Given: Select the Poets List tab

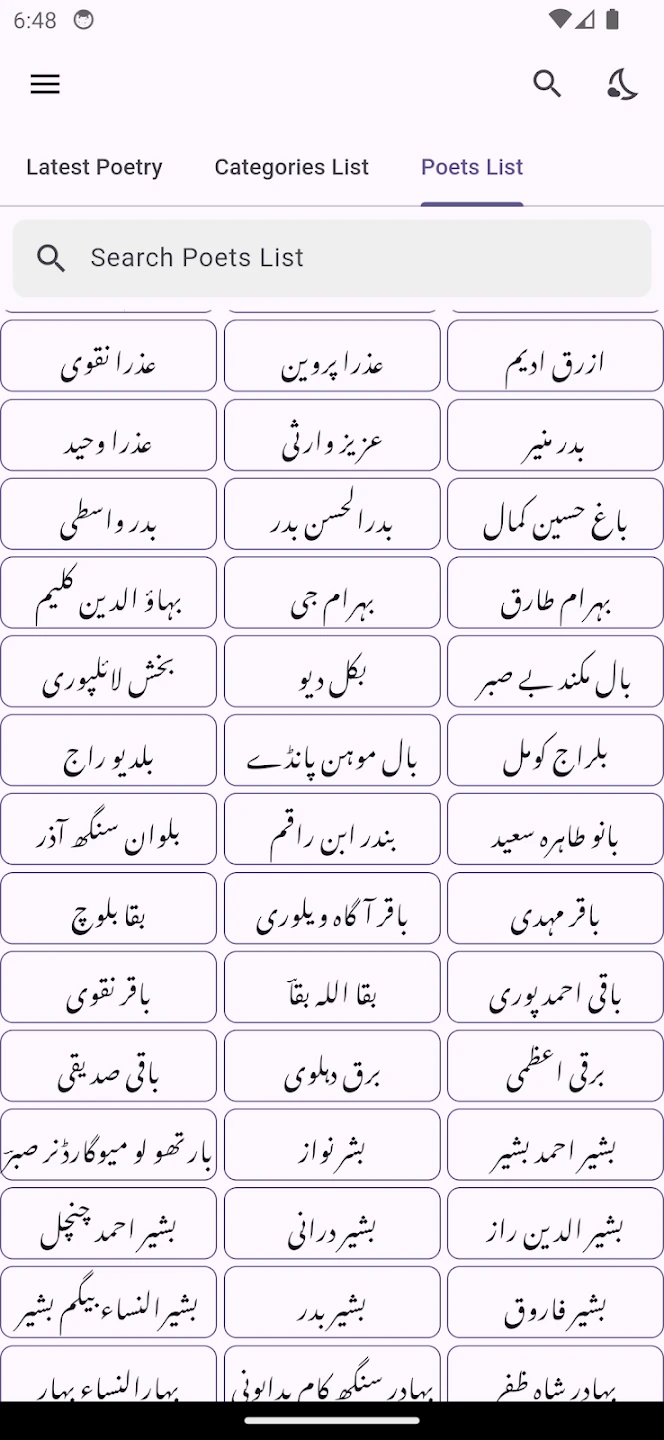Looking at the screenshot, I should tap(472, 167).
